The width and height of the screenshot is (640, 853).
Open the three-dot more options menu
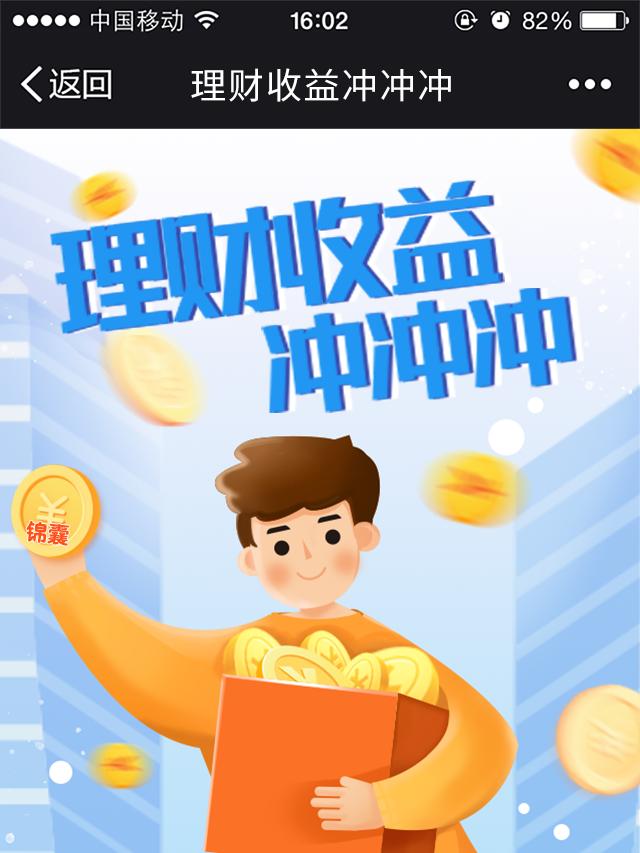589,85
